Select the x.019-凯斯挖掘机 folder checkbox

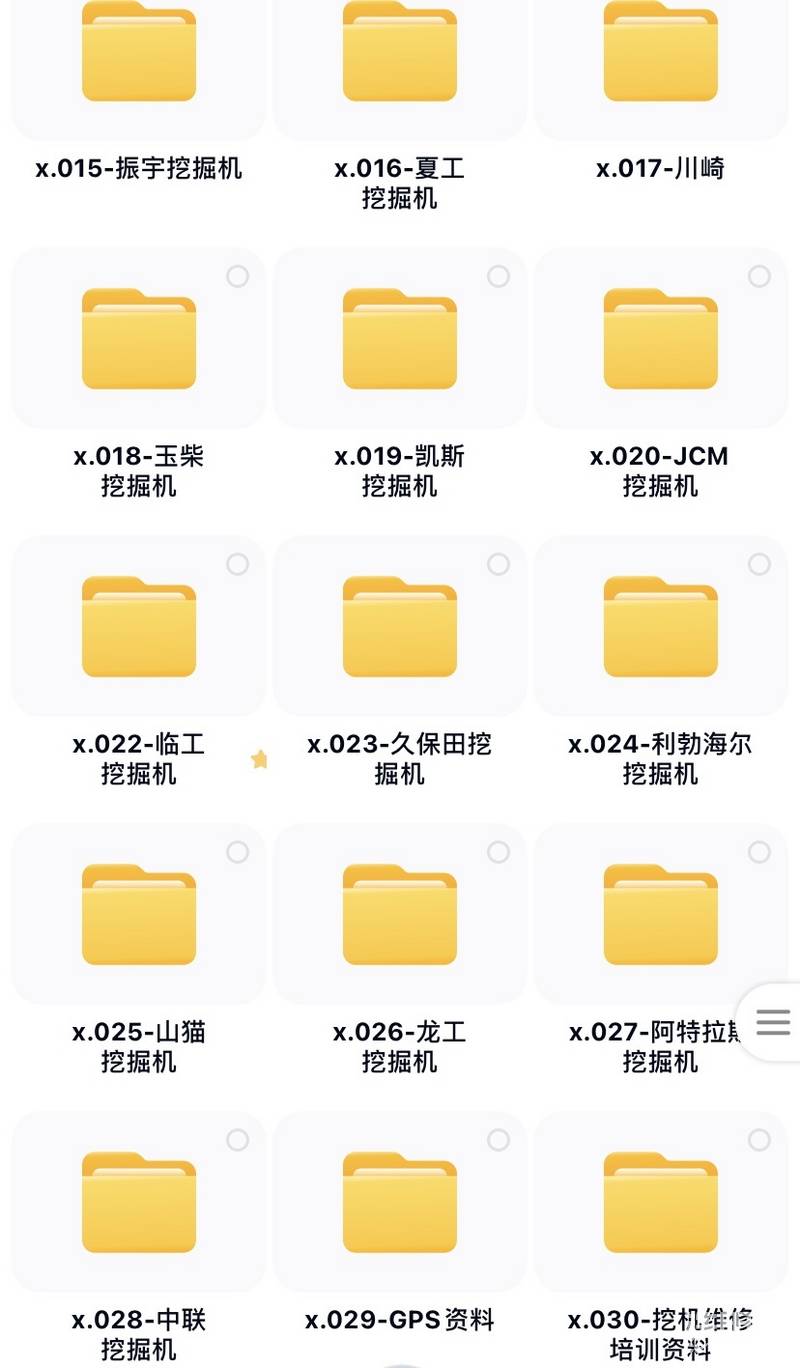pyautogui.click(x=498, y=276)
